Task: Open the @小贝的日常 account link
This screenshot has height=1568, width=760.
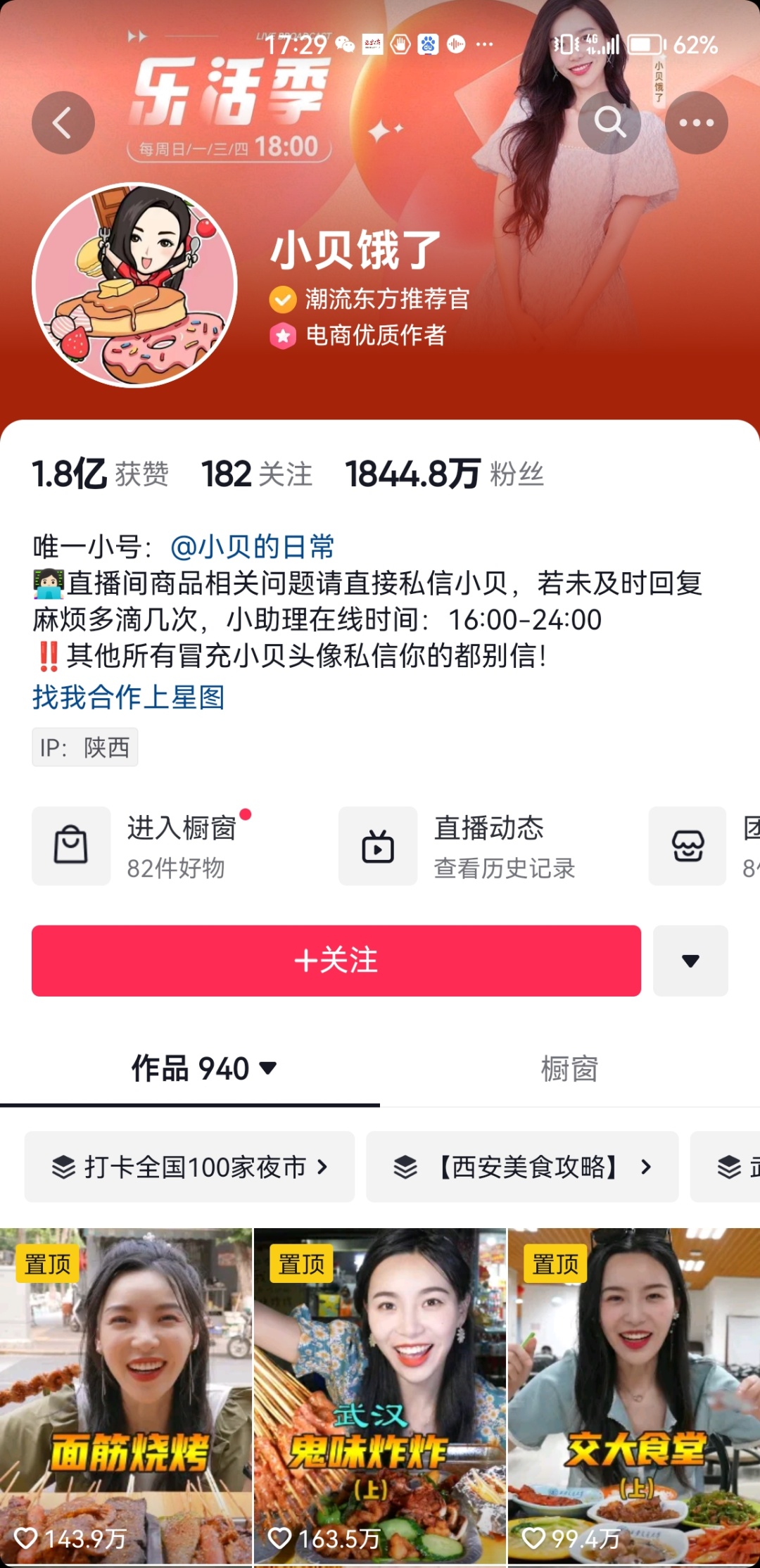Action: (253, 547)
